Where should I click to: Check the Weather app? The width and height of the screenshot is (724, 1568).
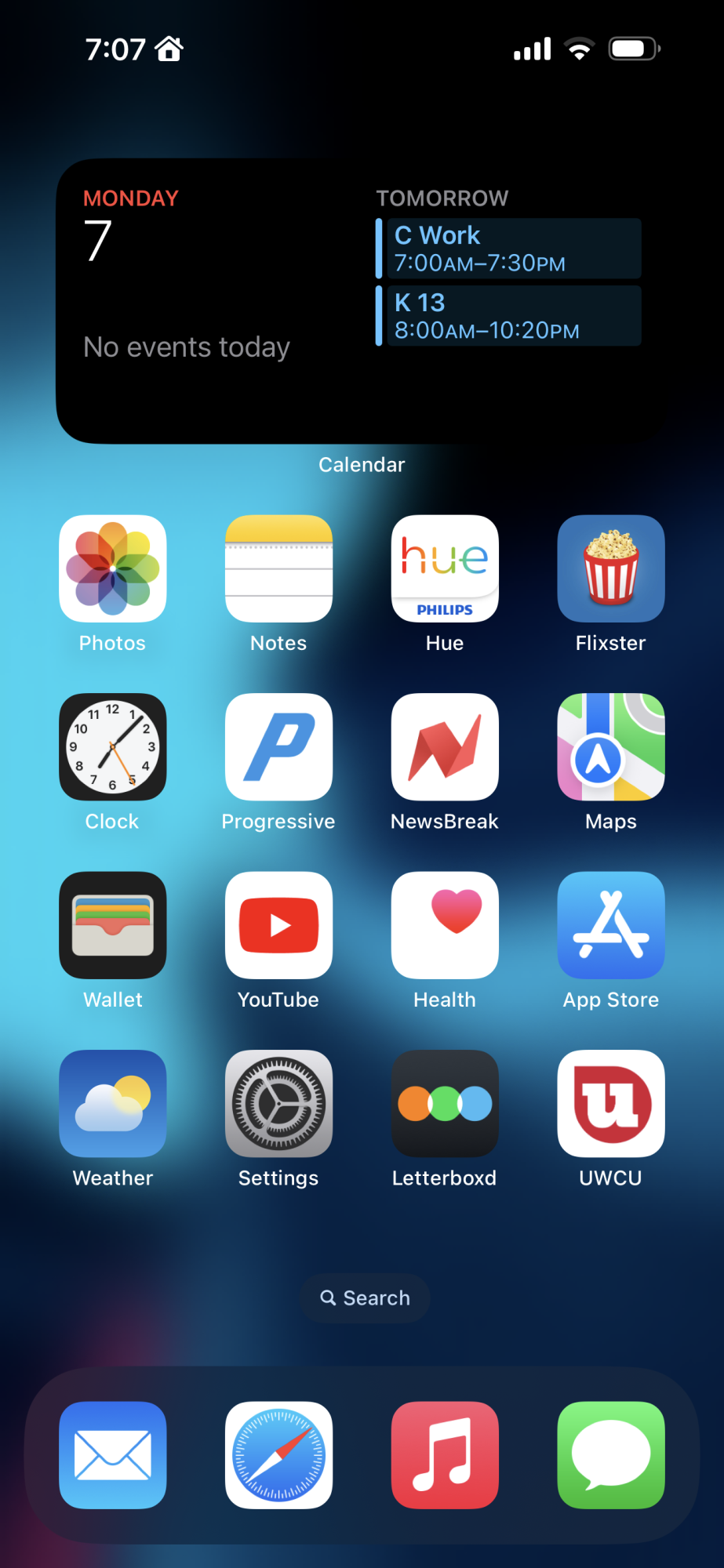(113, 1103)
